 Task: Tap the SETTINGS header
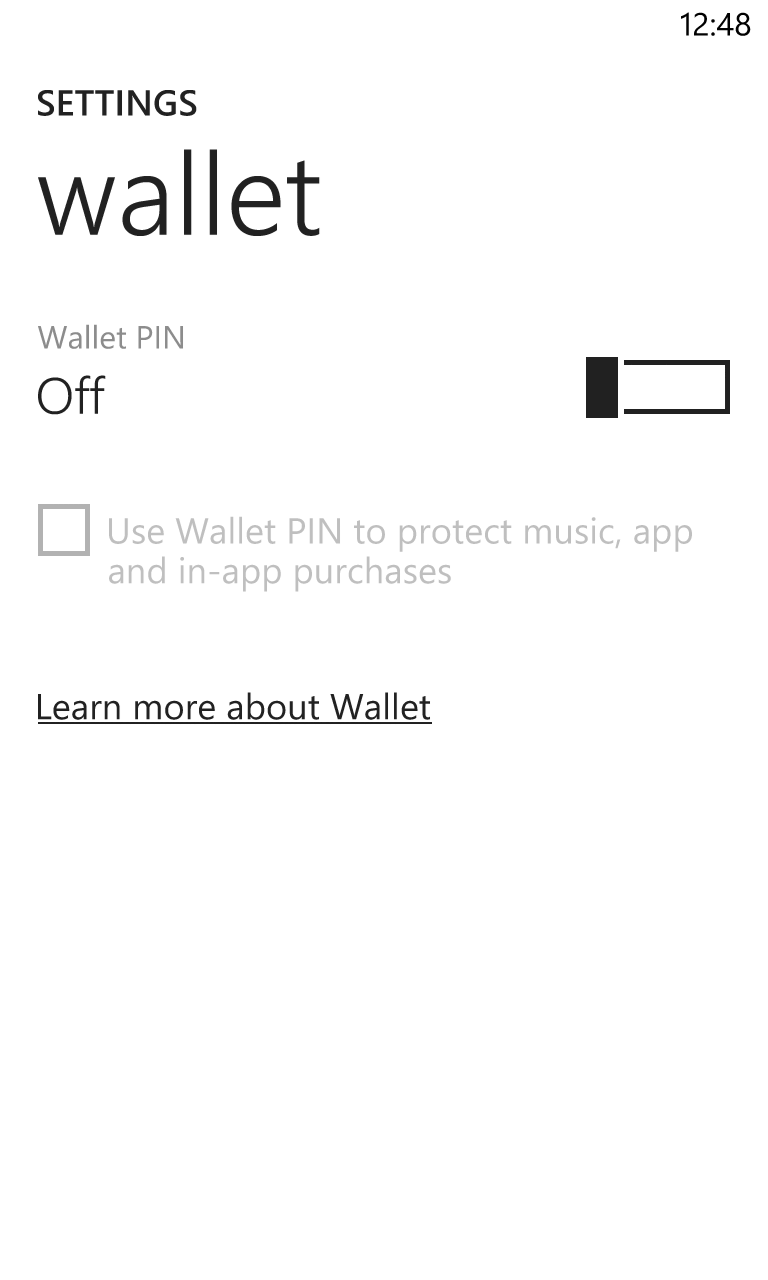(116, 102)
